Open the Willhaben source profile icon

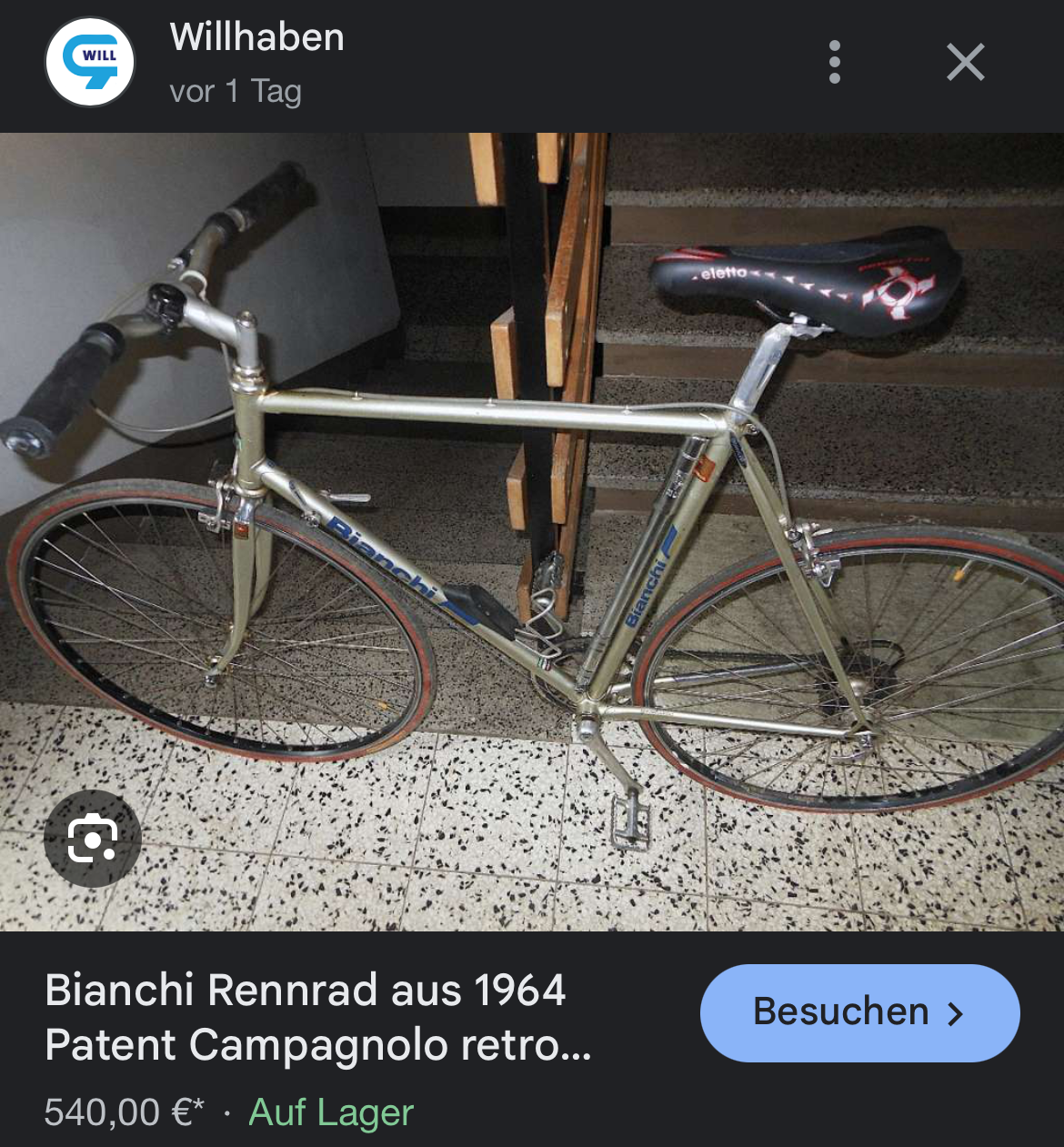[x=90, y=63]
